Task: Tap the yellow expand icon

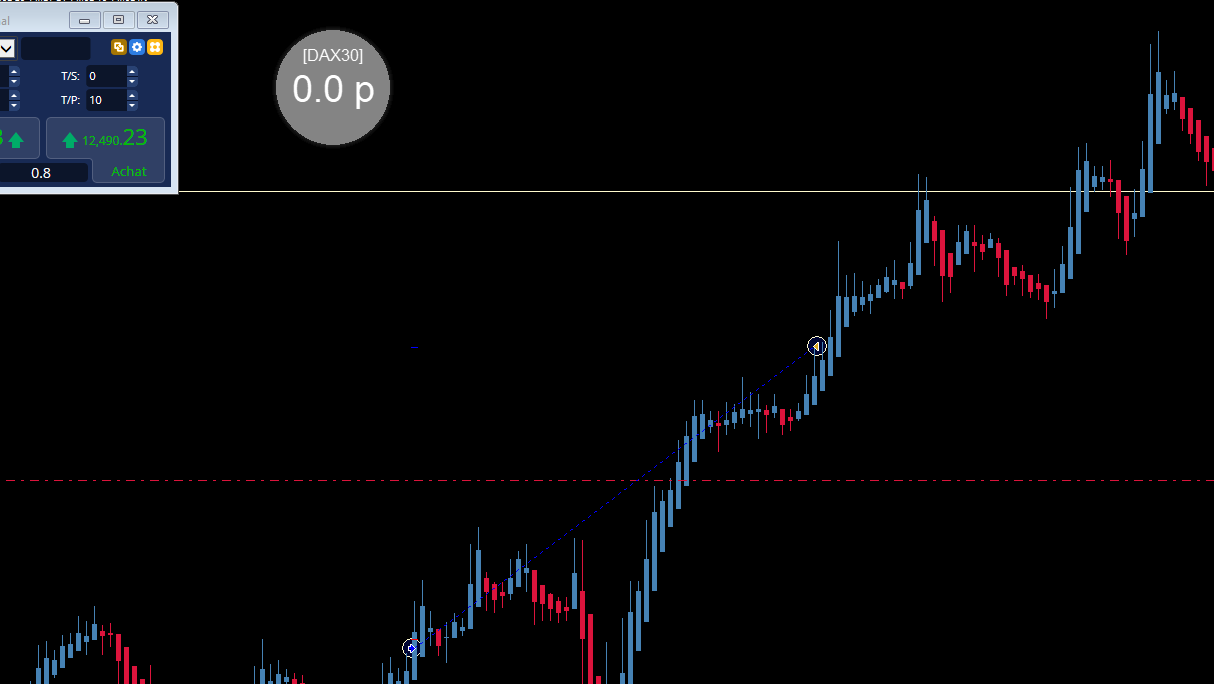Action: 155,47
